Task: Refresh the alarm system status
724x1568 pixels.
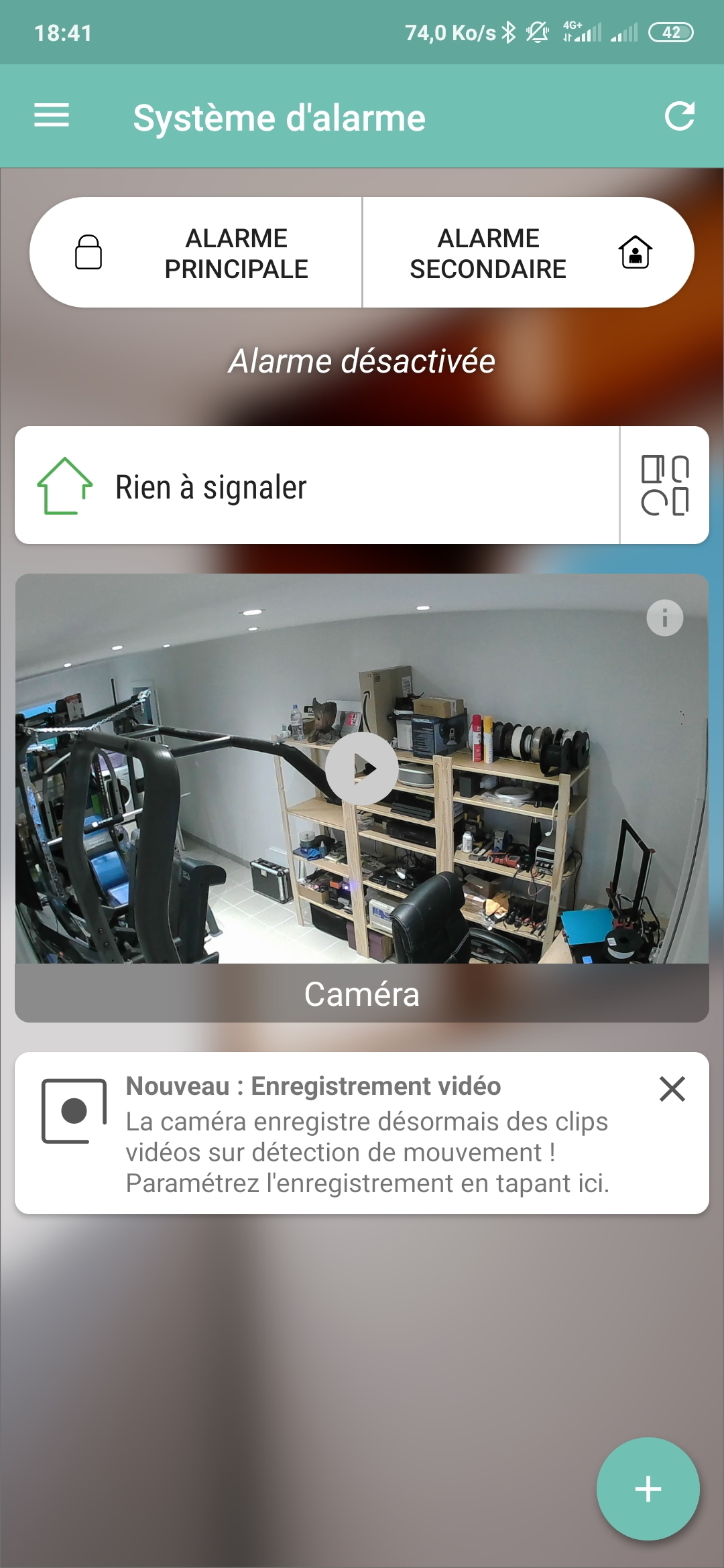Action: (678, 116)
